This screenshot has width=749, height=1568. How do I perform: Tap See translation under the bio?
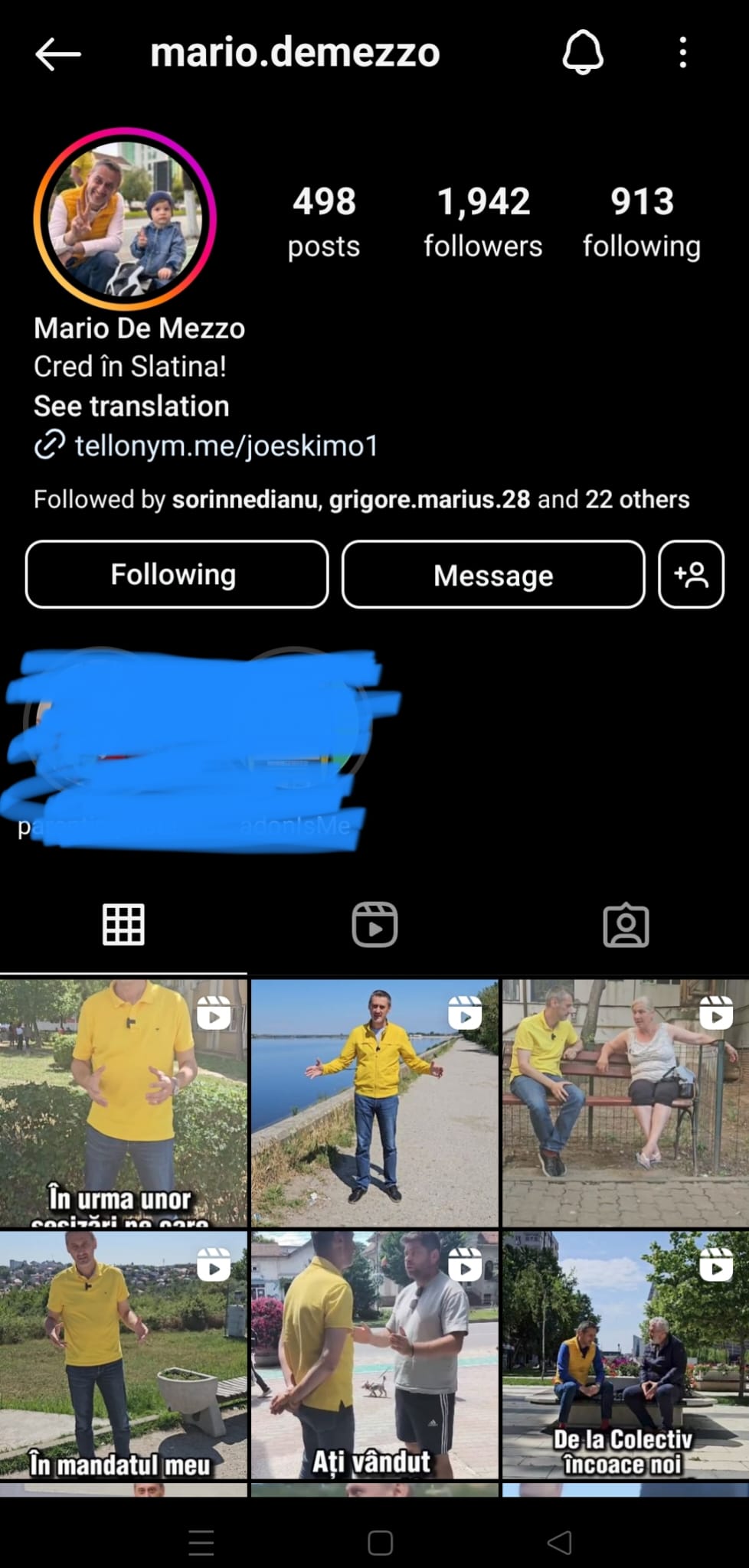coord(131,406)
